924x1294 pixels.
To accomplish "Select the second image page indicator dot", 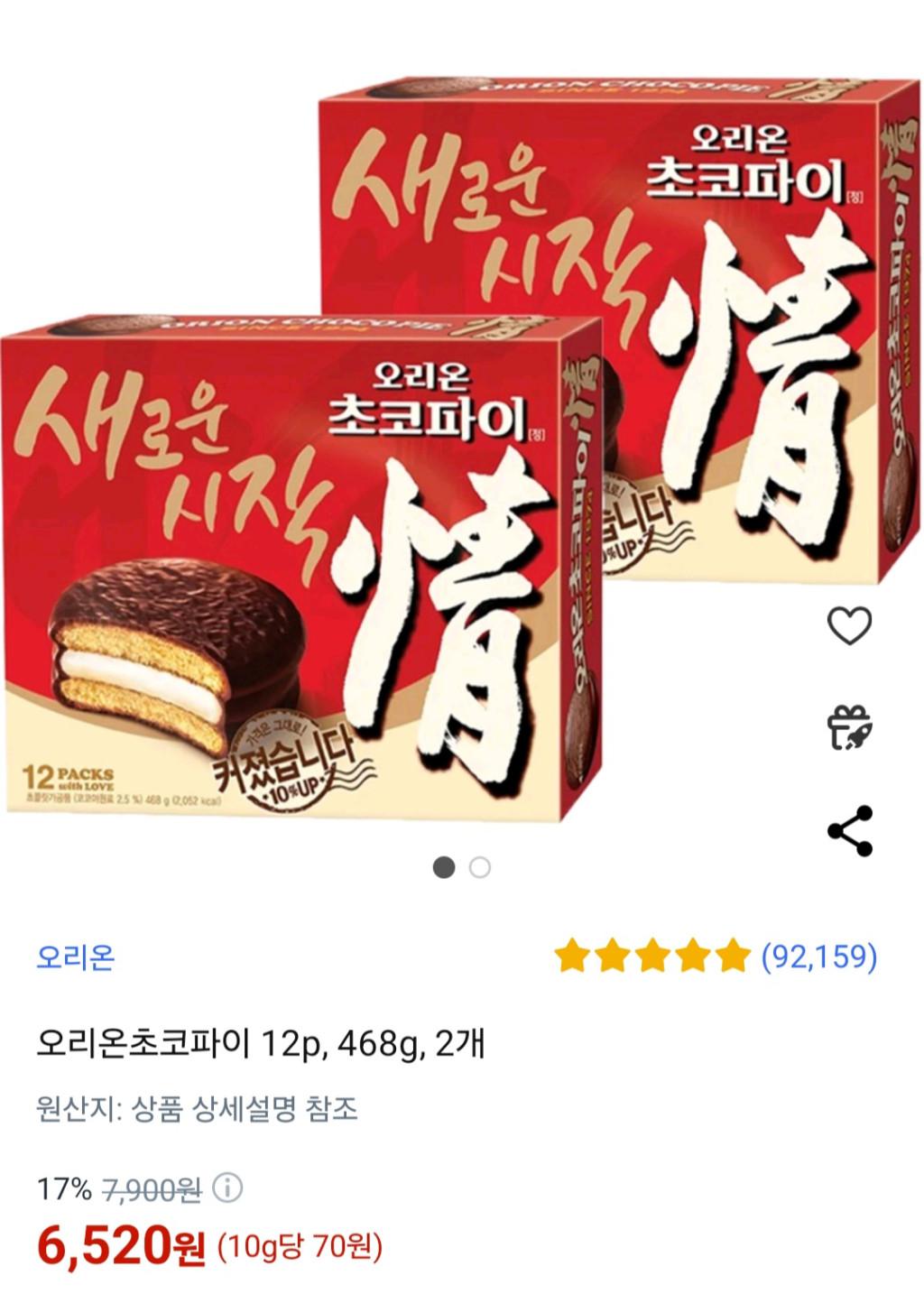I will click(x=480, y=868).
